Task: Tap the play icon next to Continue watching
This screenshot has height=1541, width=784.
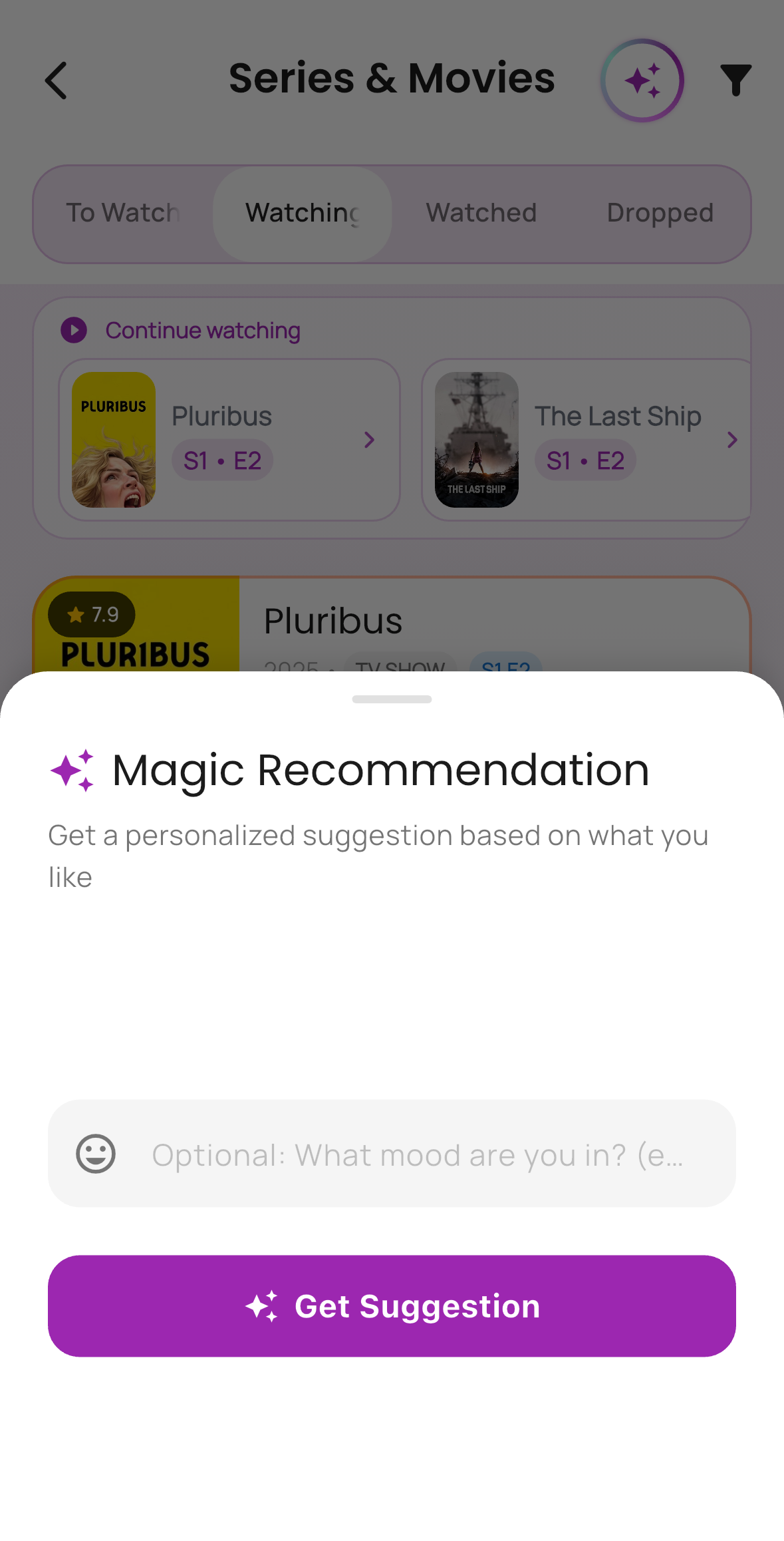Action: click(x=74, y=330)
